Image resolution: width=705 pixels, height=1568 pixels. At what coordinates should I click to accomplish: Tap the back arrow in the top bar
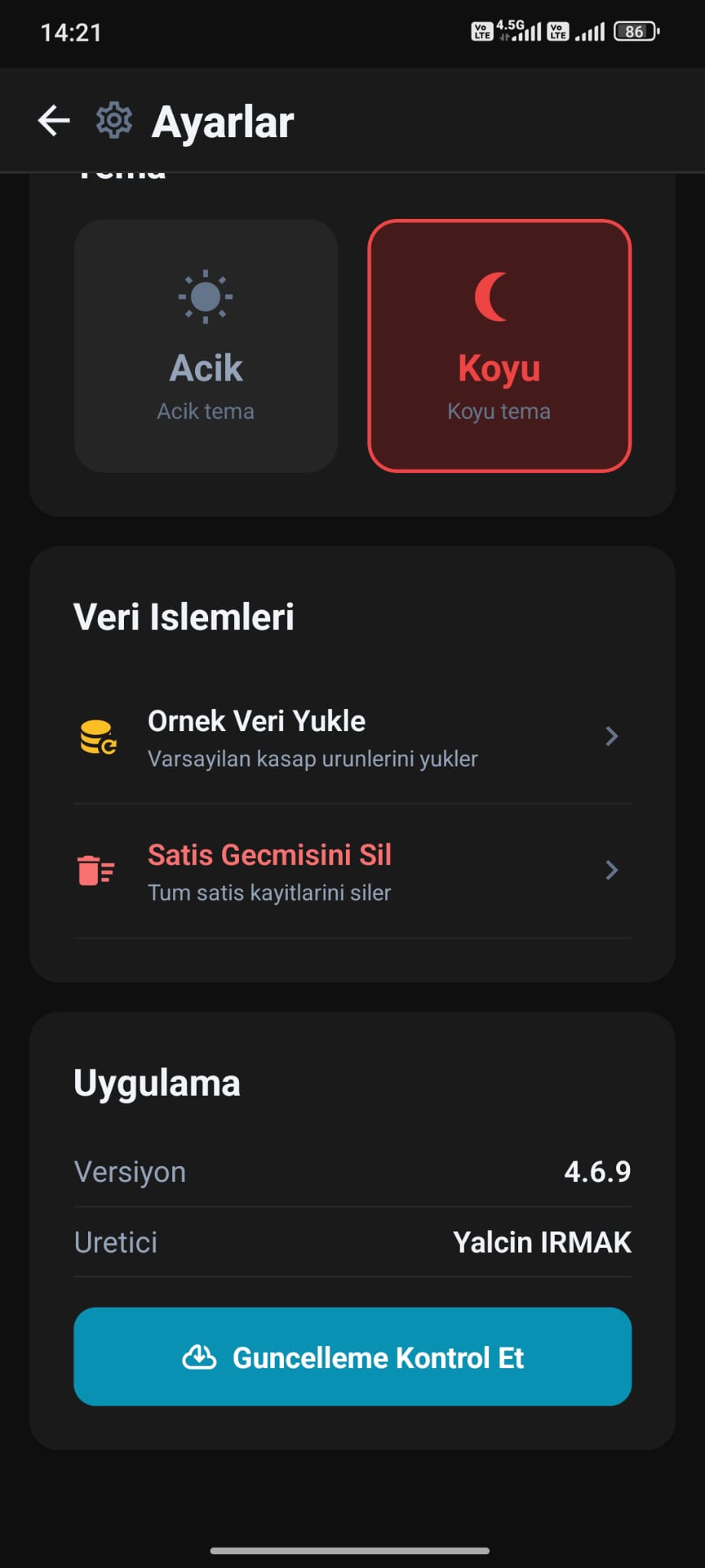click(x=53, y=120)
